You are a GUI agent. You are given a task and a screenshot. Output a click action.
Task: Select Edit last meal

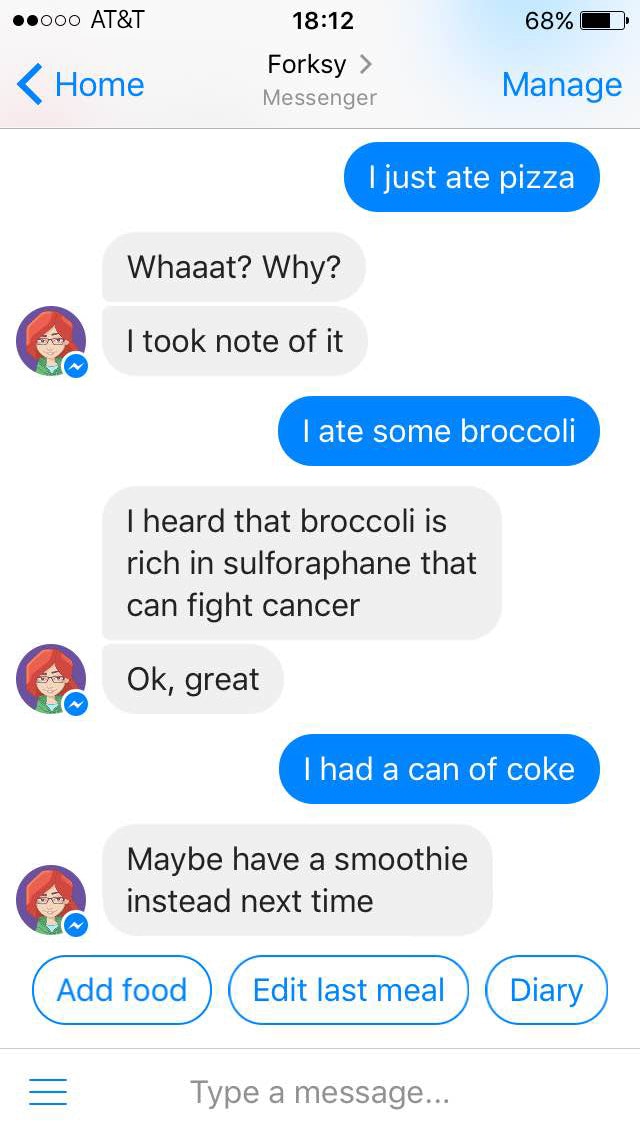(348, 990)
